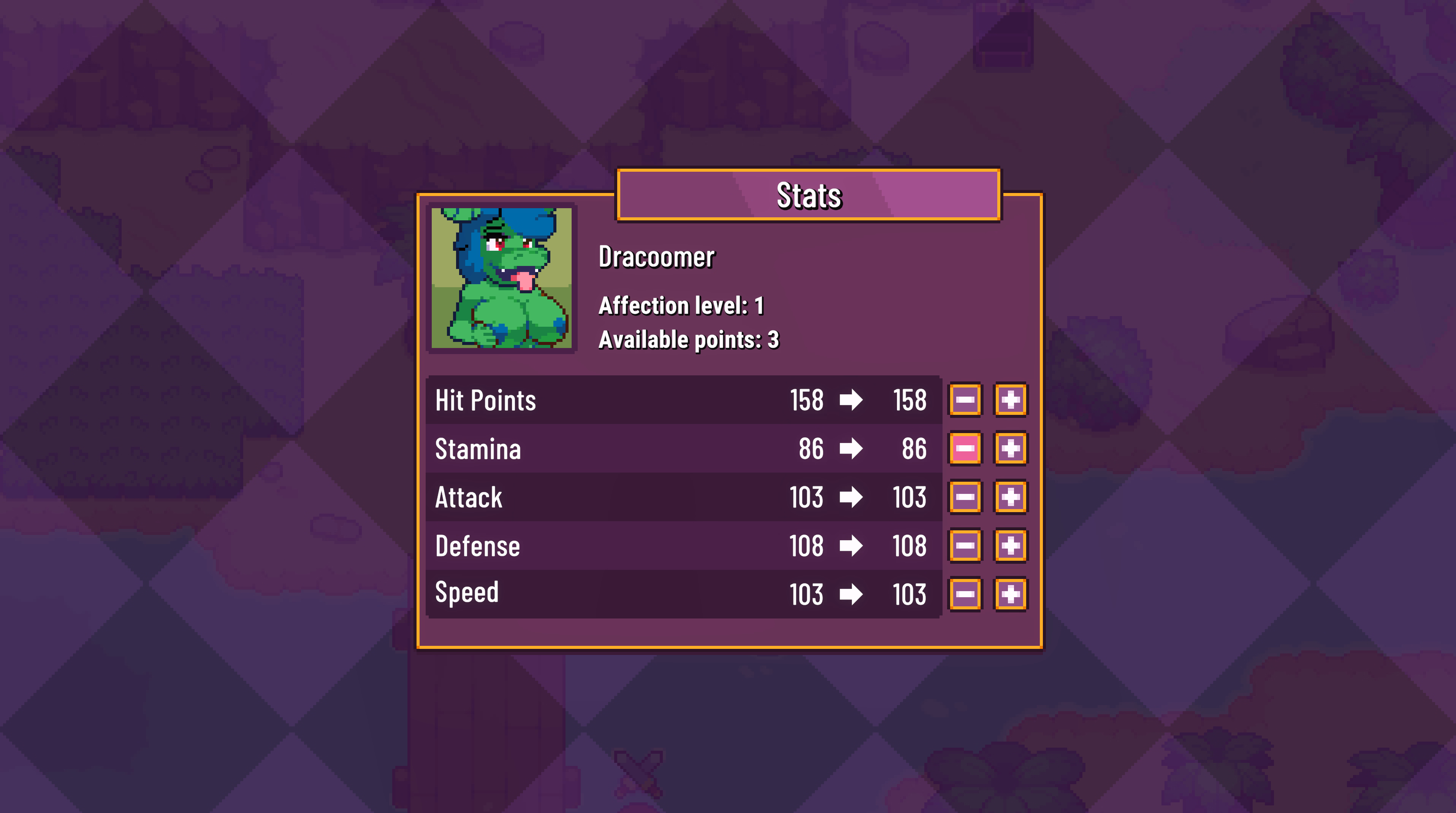Screen dimensions: 1456x813
Task: Lower the Attack stat with minus
Action: [965, 497]
